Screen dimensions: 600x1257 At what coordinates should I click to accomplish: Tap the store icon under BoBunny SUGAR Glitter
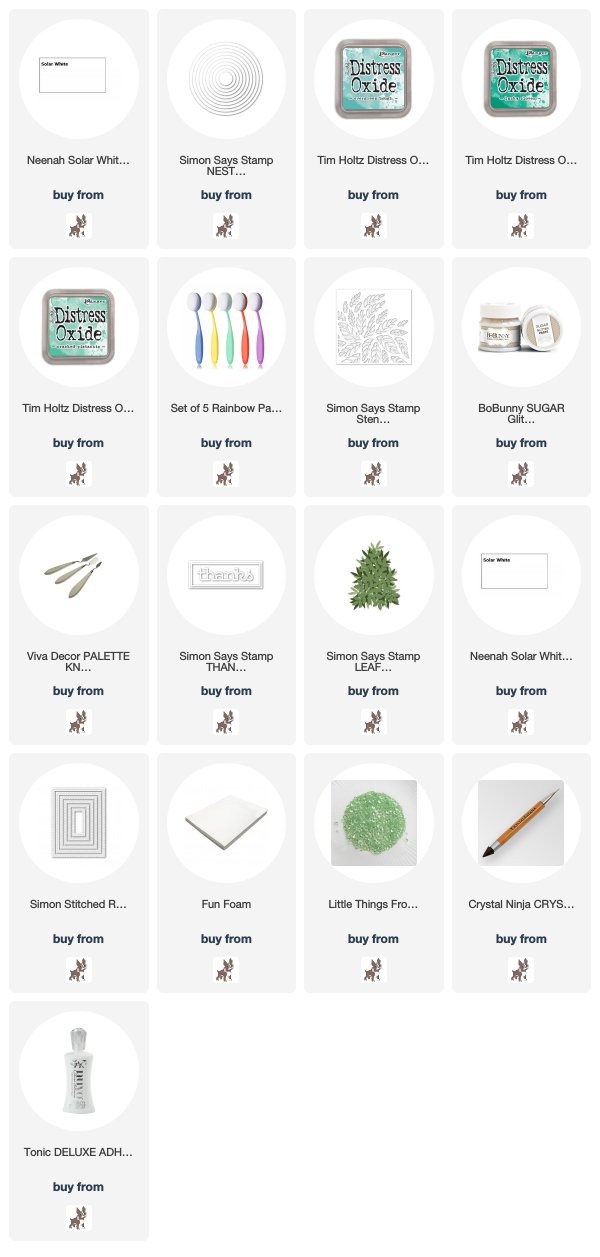click(521, 473)
